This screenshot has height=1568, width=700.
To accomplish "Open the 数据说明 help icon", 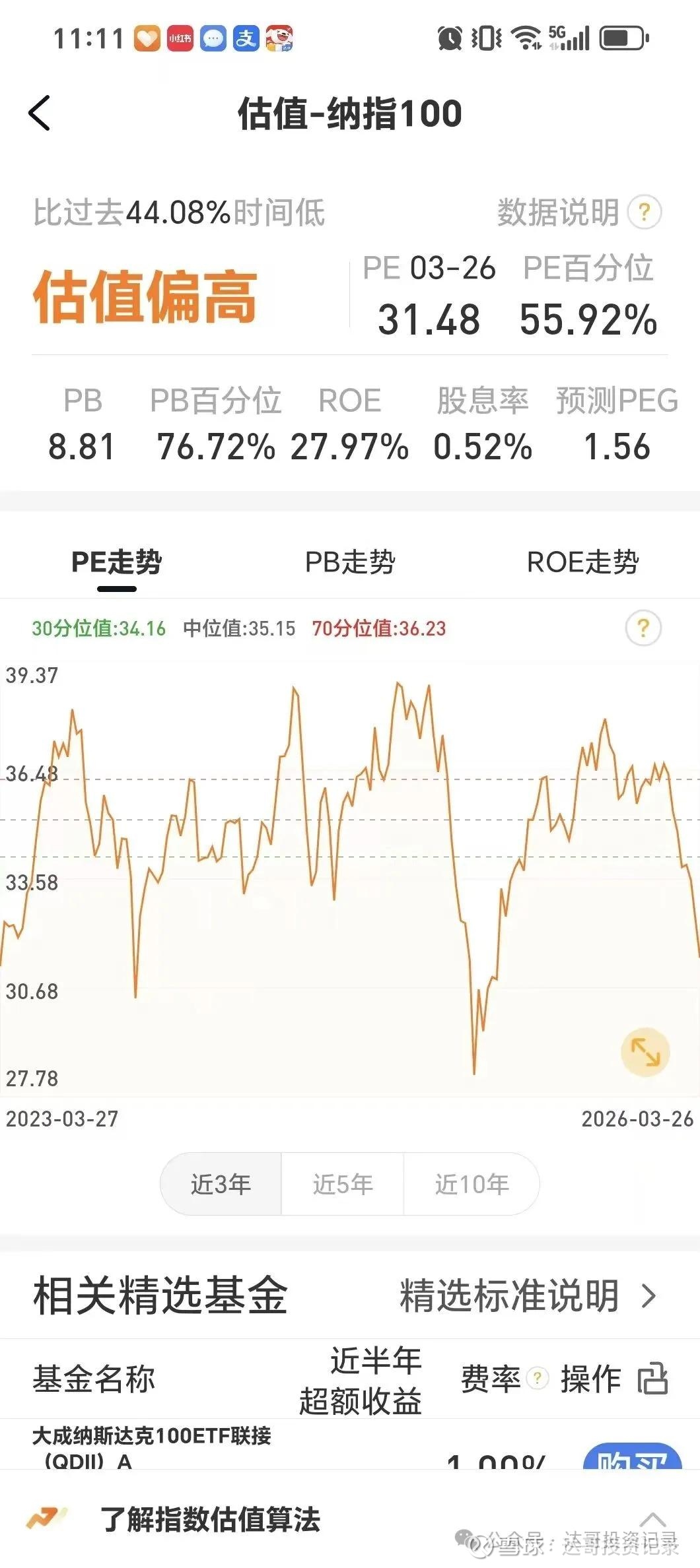I will pos(644,212).
